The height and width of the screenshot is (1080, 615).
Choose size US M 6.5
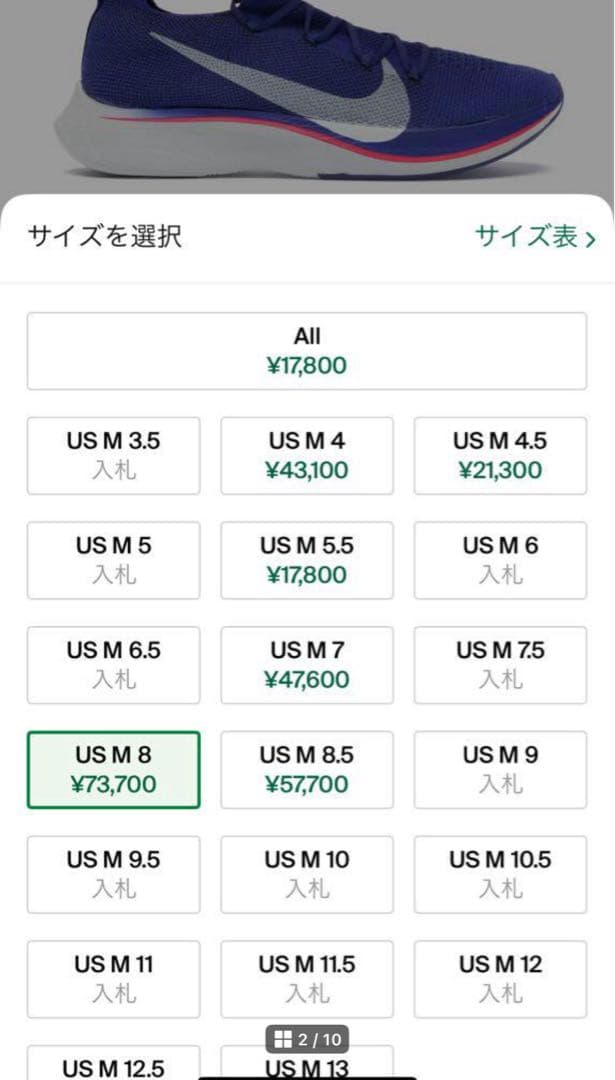(113, 665)
